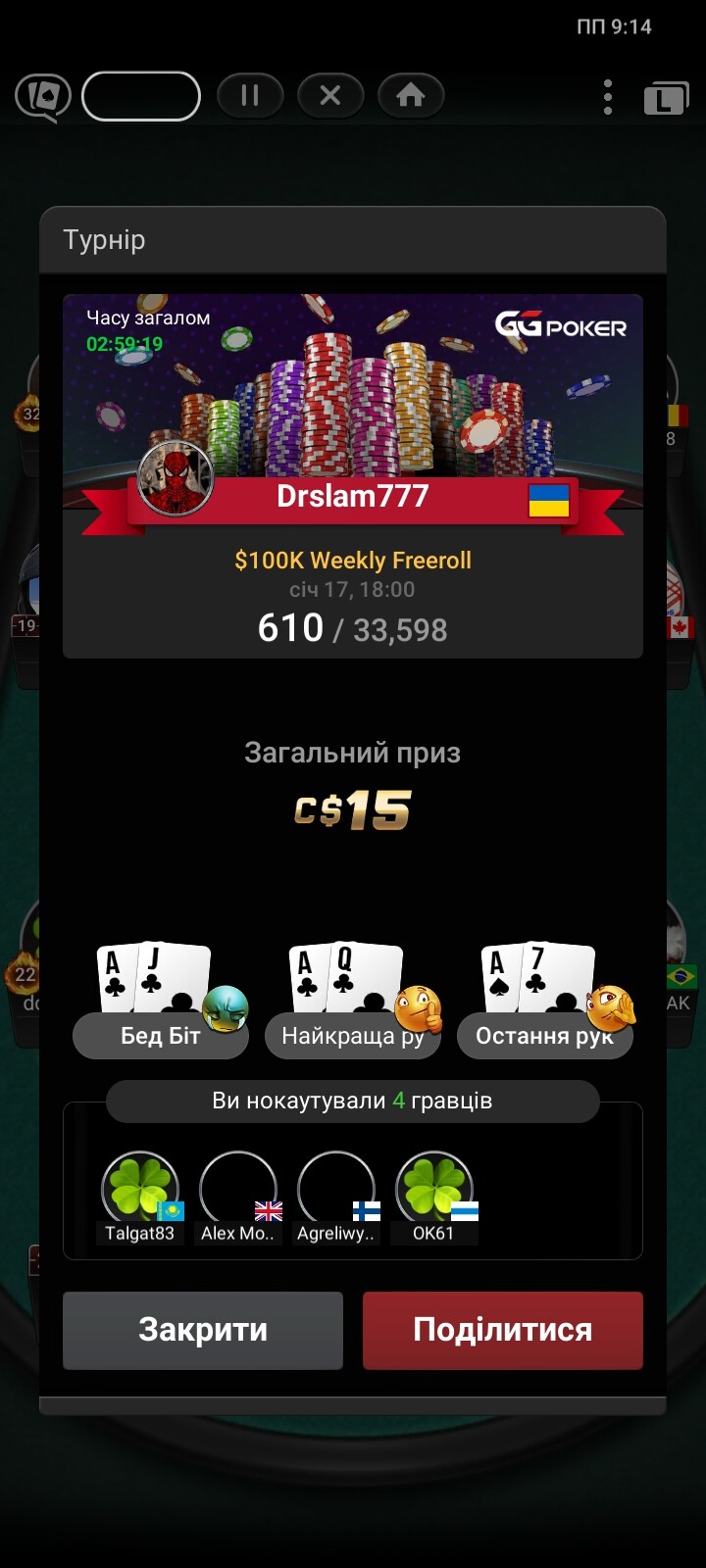Open the cards chat icon
Viewport: 706px width, 1568px height.
tap(42, 97)
